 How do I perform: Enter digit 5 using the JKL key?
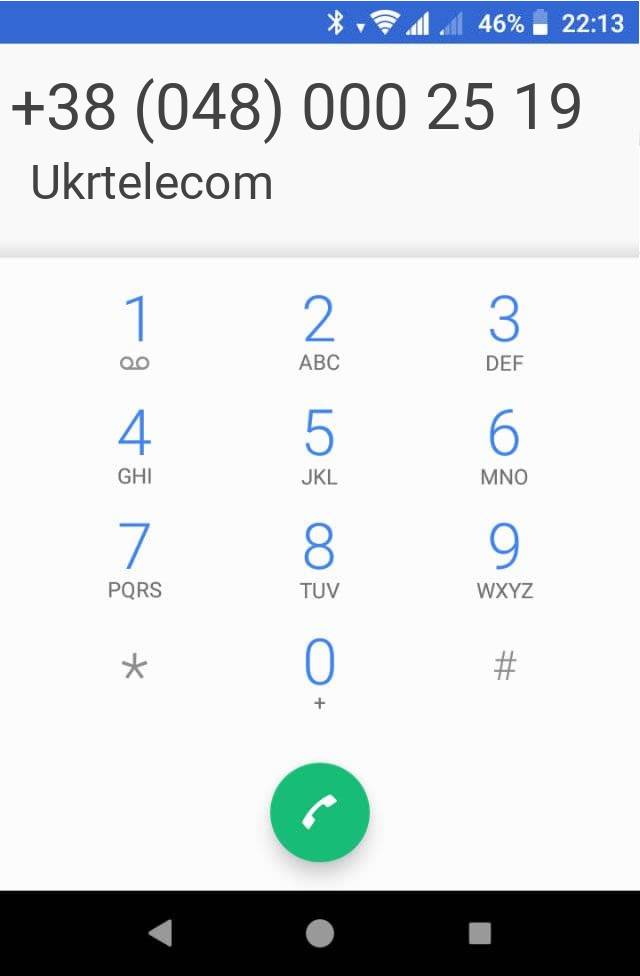(319, 447)
